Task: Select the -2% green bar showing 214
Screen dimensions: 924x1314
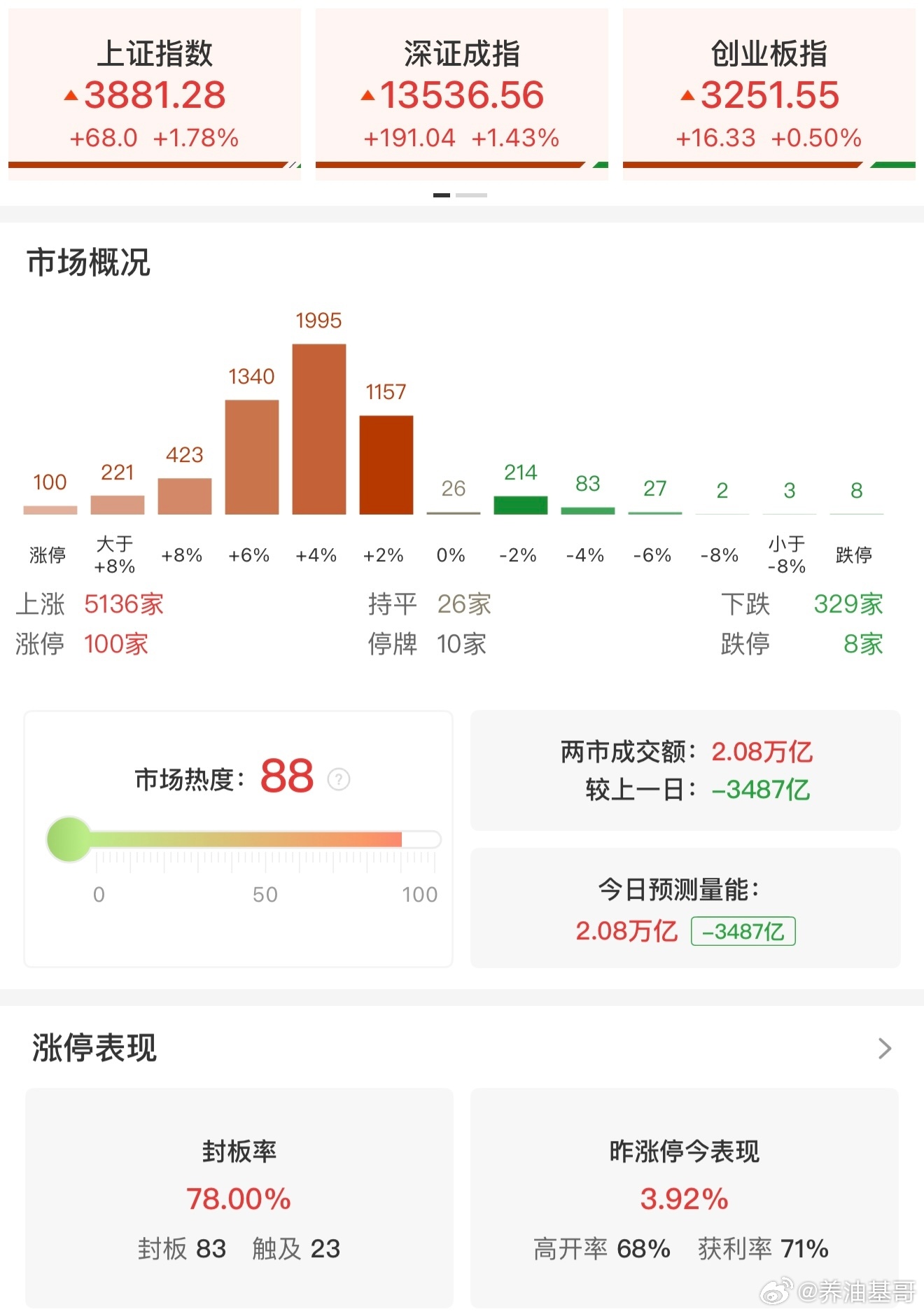Action: click(521, 504)
